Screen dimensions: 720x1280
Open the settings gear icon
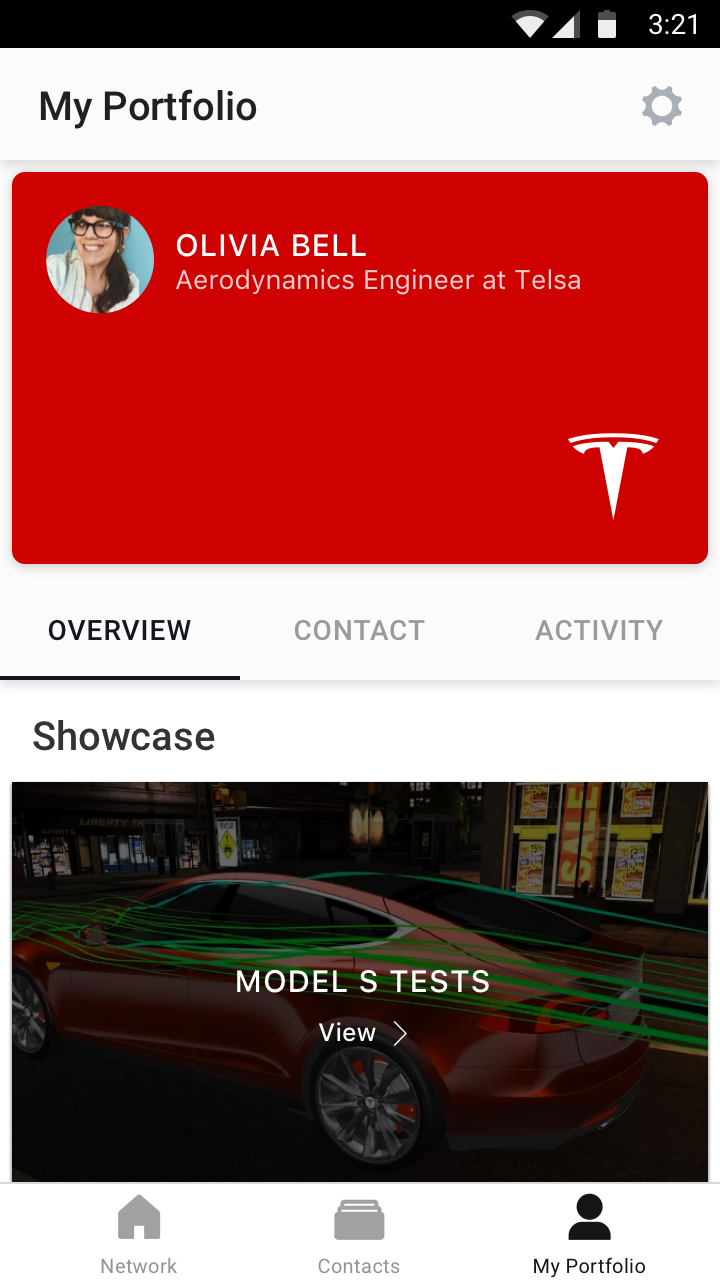point(661,105)
